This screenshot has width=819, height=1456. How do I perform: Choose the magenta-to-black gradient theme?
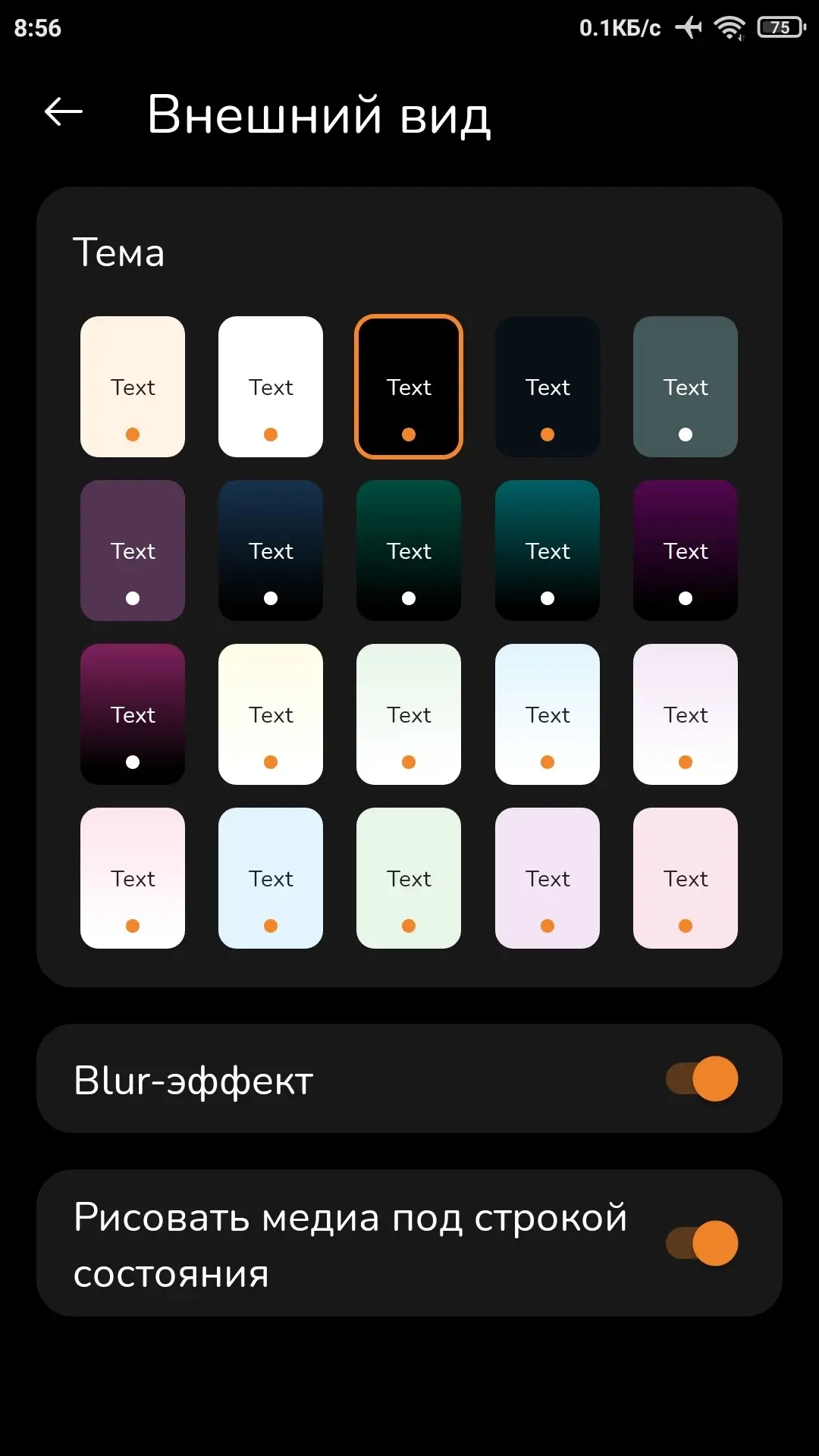point(133,714)
